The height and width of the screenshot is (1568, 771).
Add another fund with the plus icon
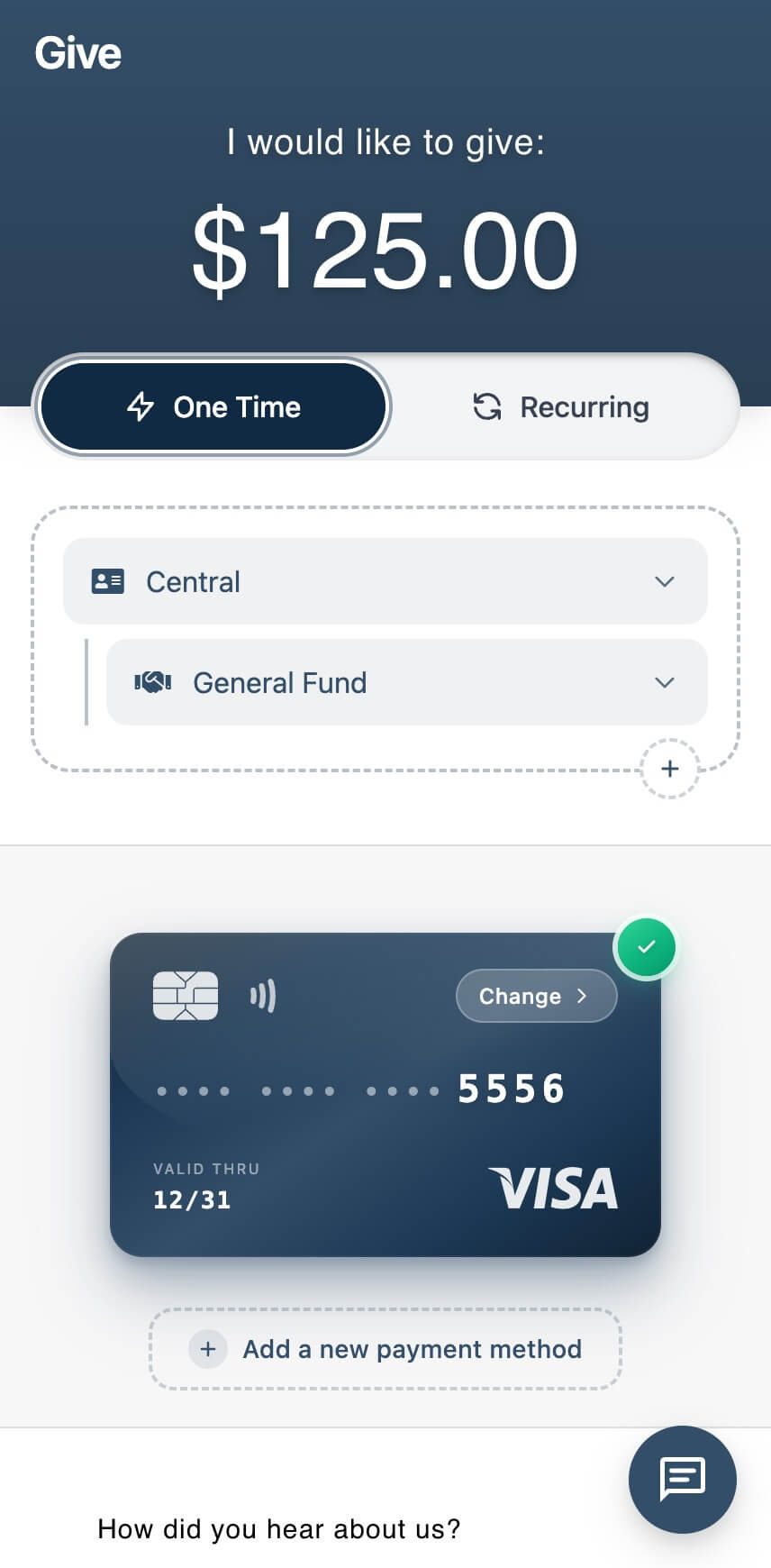(669, 769)
